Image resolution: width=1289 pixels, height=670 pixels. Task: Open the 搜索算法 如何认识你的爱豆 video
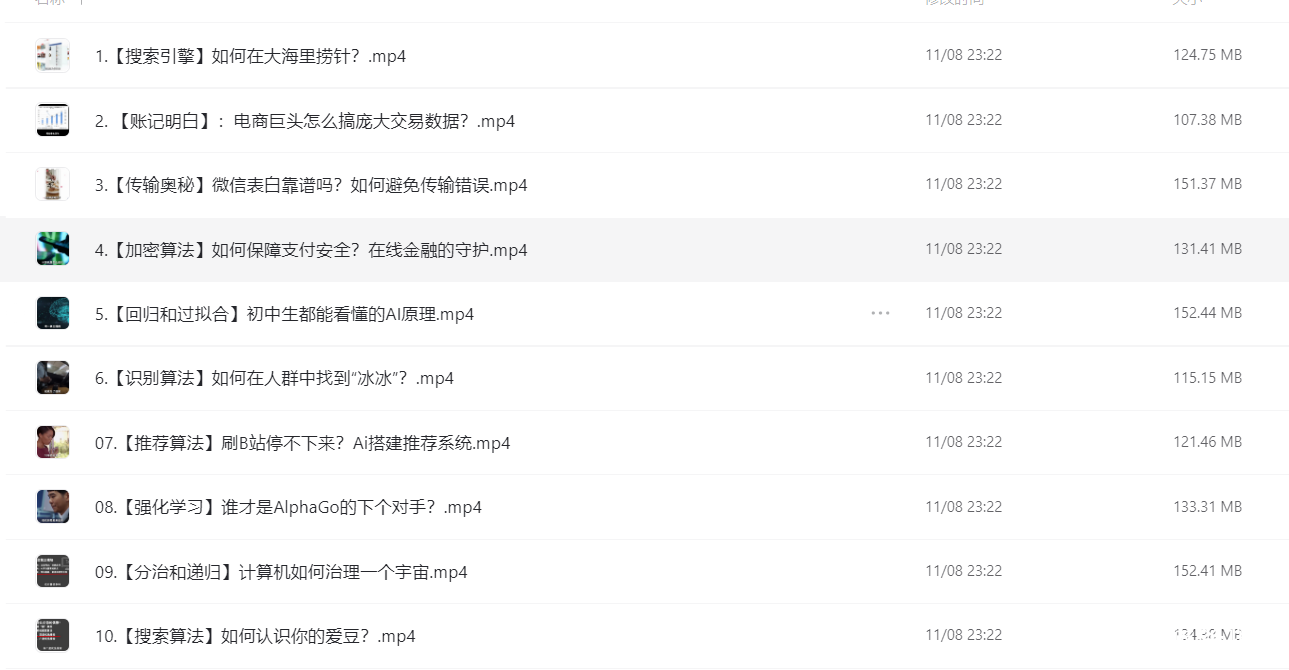click(255, 636)
